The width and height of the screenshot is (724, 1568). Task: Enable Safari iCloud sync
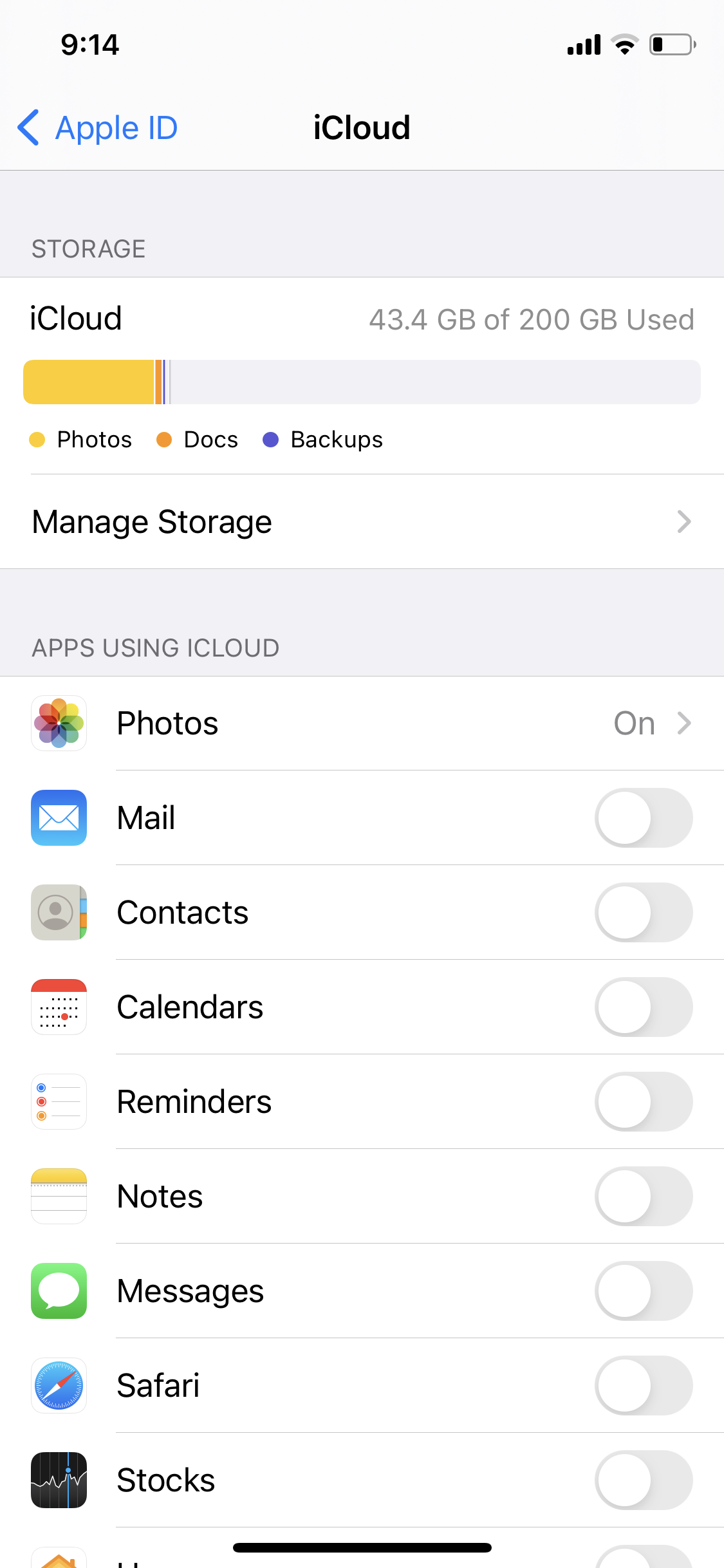click(643, 1385)
